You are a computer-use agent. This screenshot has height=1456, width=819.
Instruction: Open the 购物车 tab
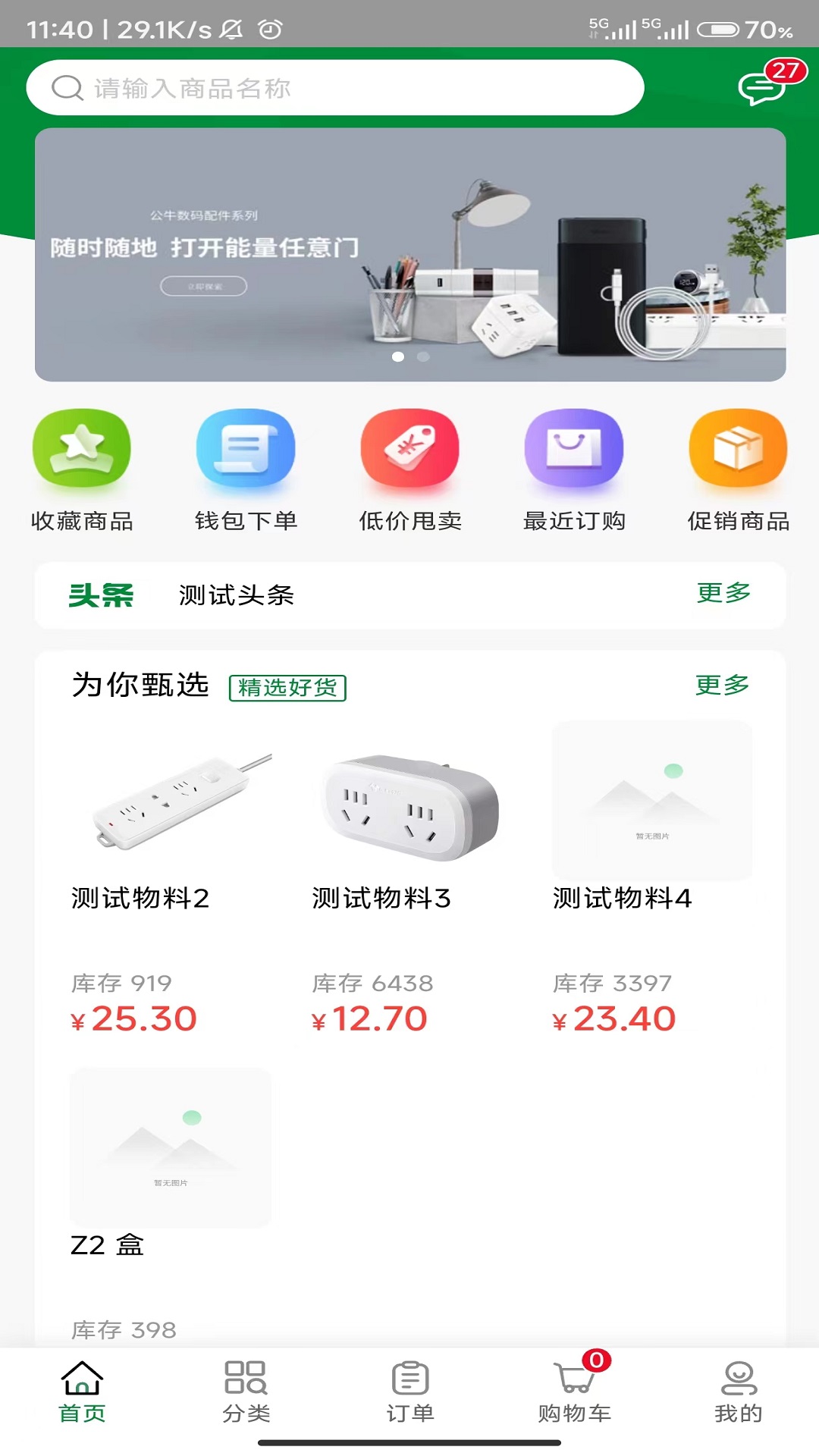[574, 1392]
